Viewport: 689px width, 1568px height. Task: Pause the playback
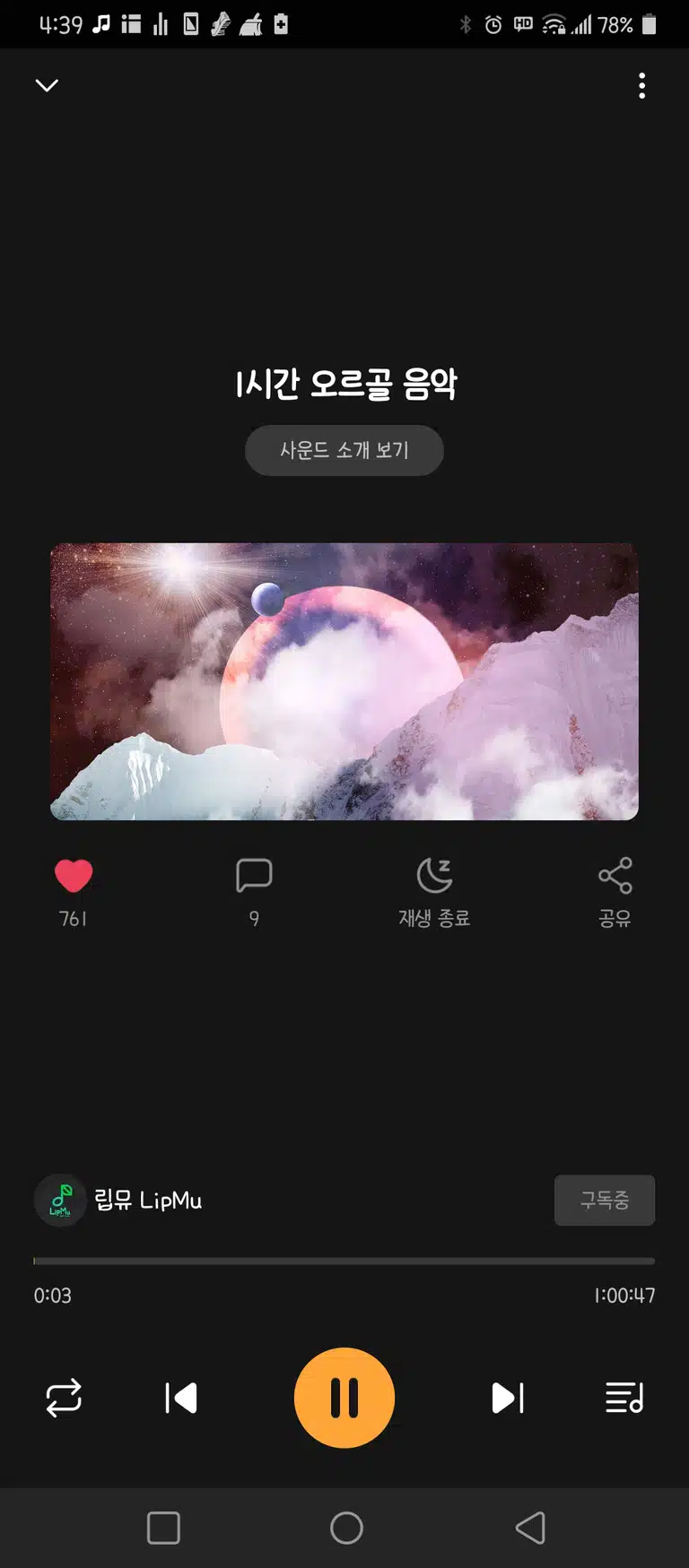click(344, 1398)
